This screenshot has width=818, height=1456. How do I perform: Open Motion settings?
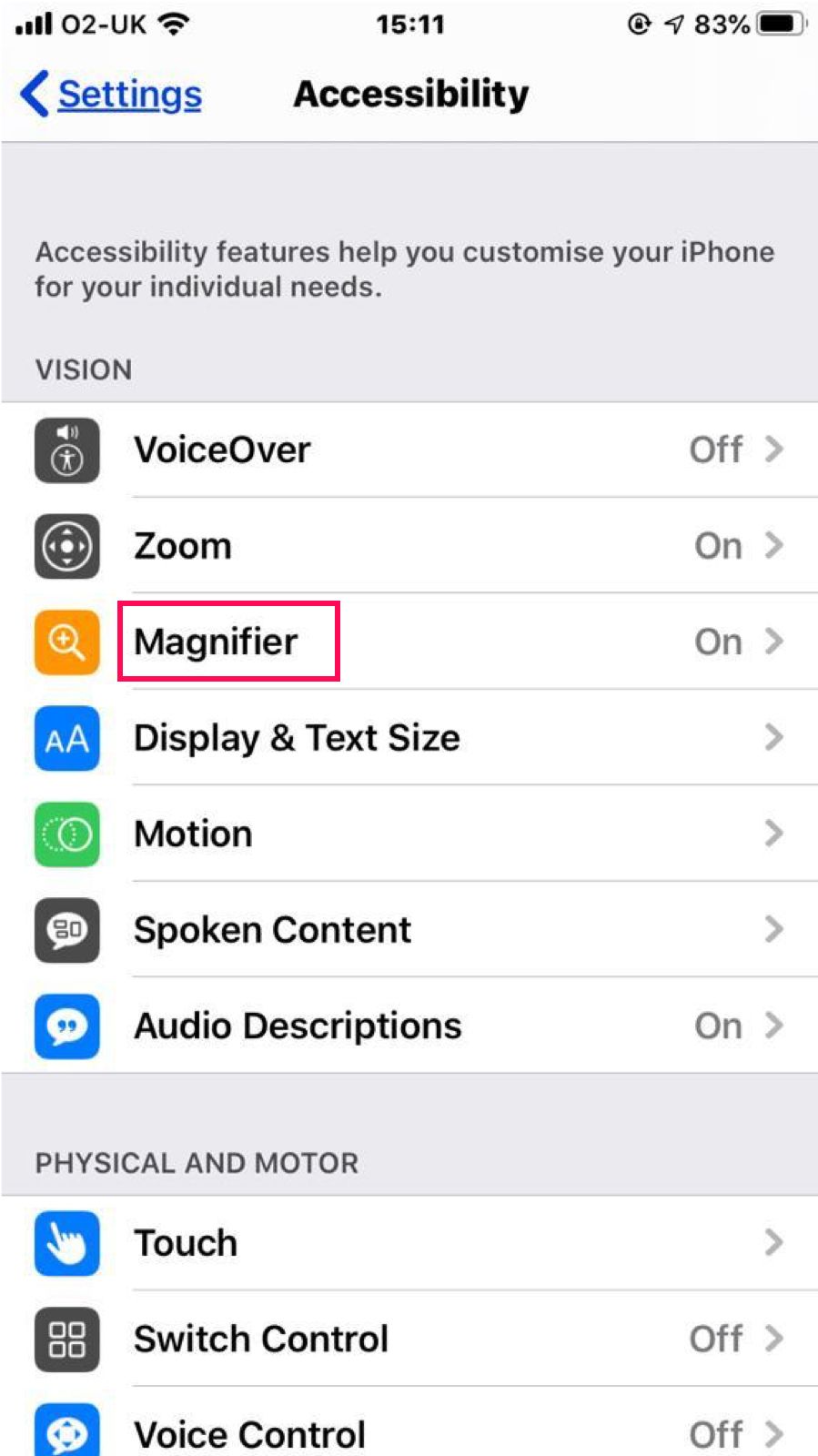pos(409,834)
